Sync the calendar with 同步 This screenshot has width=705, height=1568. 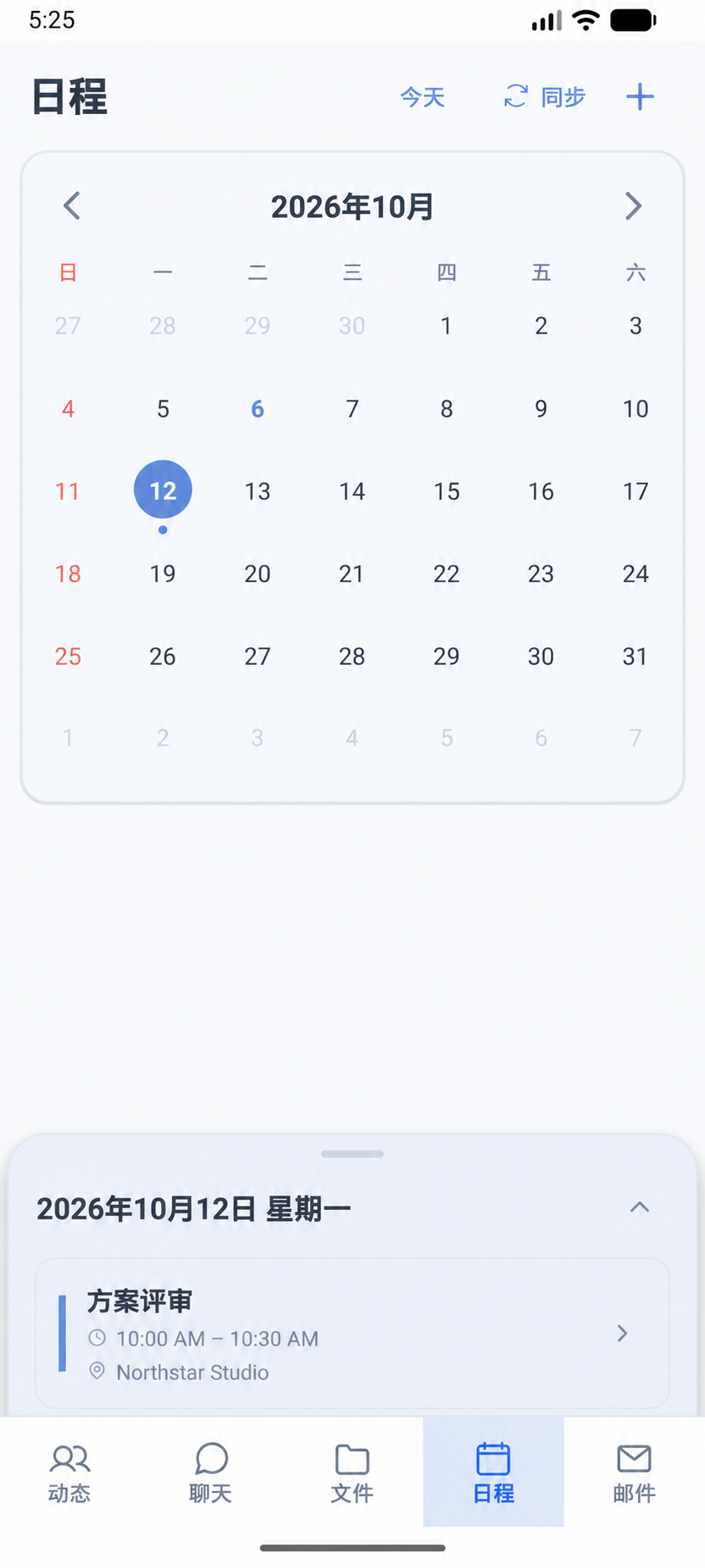(x=544, y=97)
